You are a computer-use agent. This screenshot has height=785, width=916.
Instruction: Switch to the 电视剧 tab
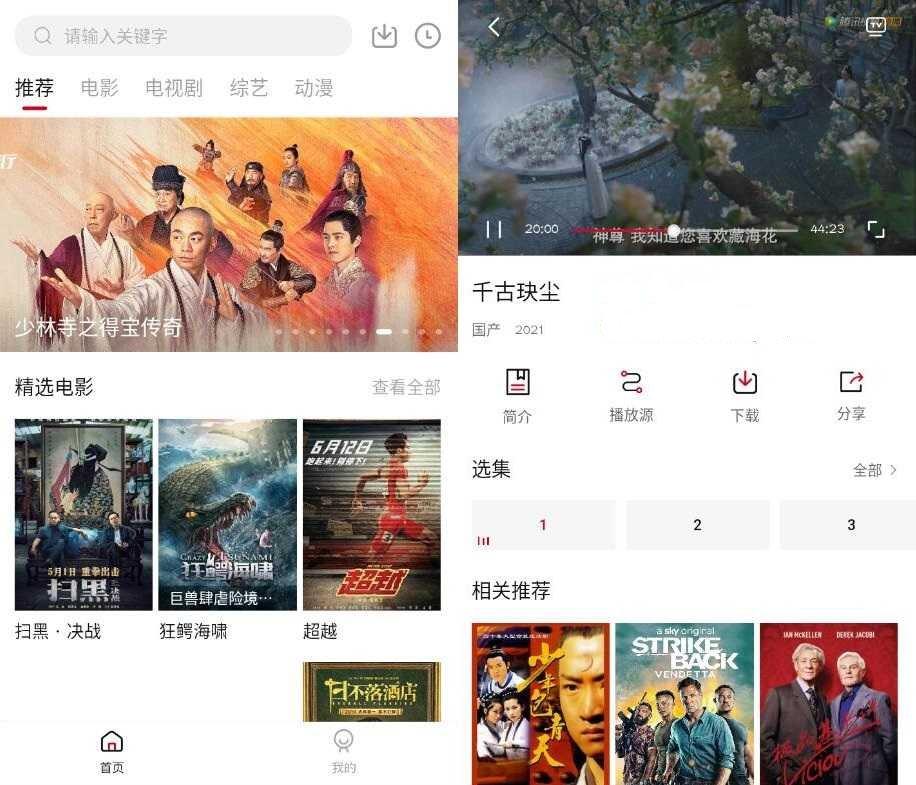tap(173, 88)
